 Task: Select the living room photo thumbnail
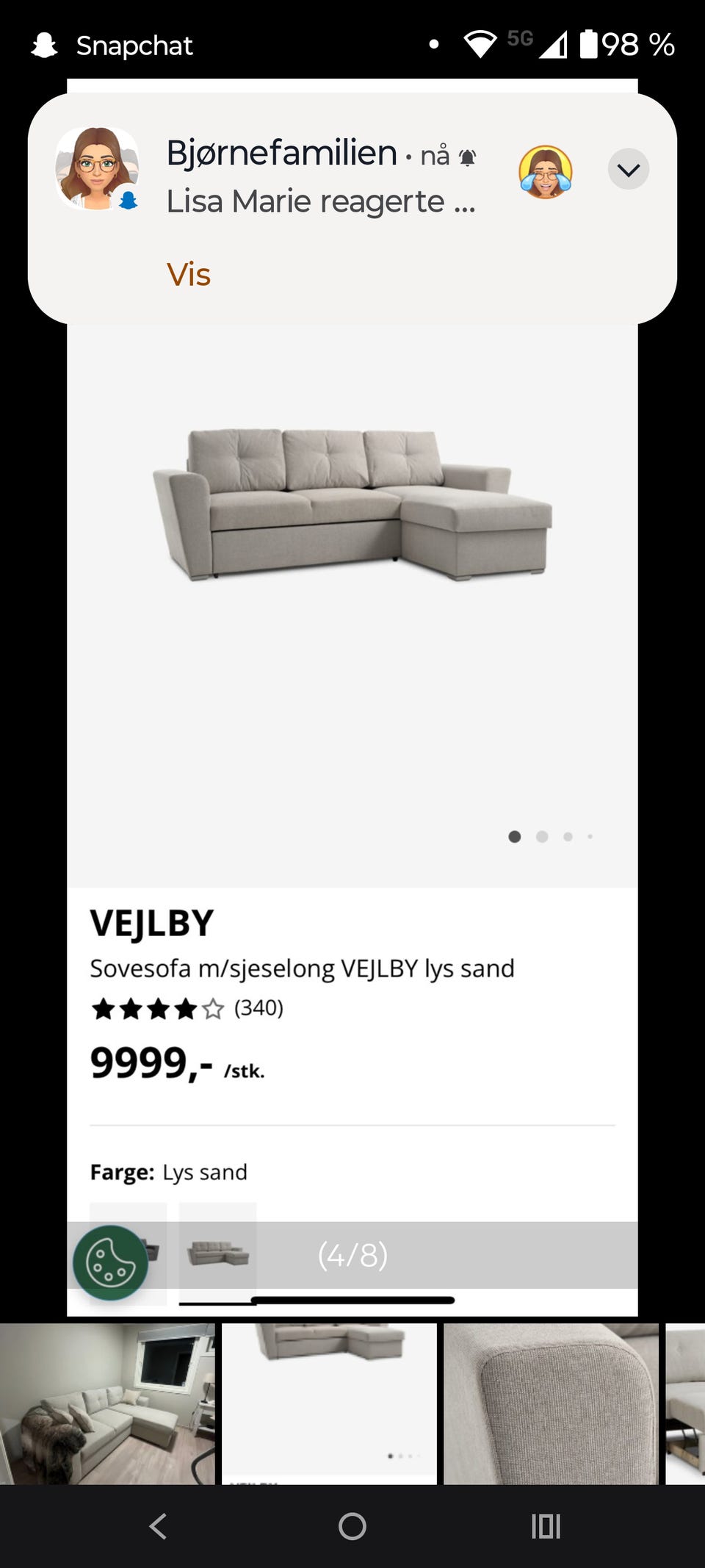point(107,1403)
